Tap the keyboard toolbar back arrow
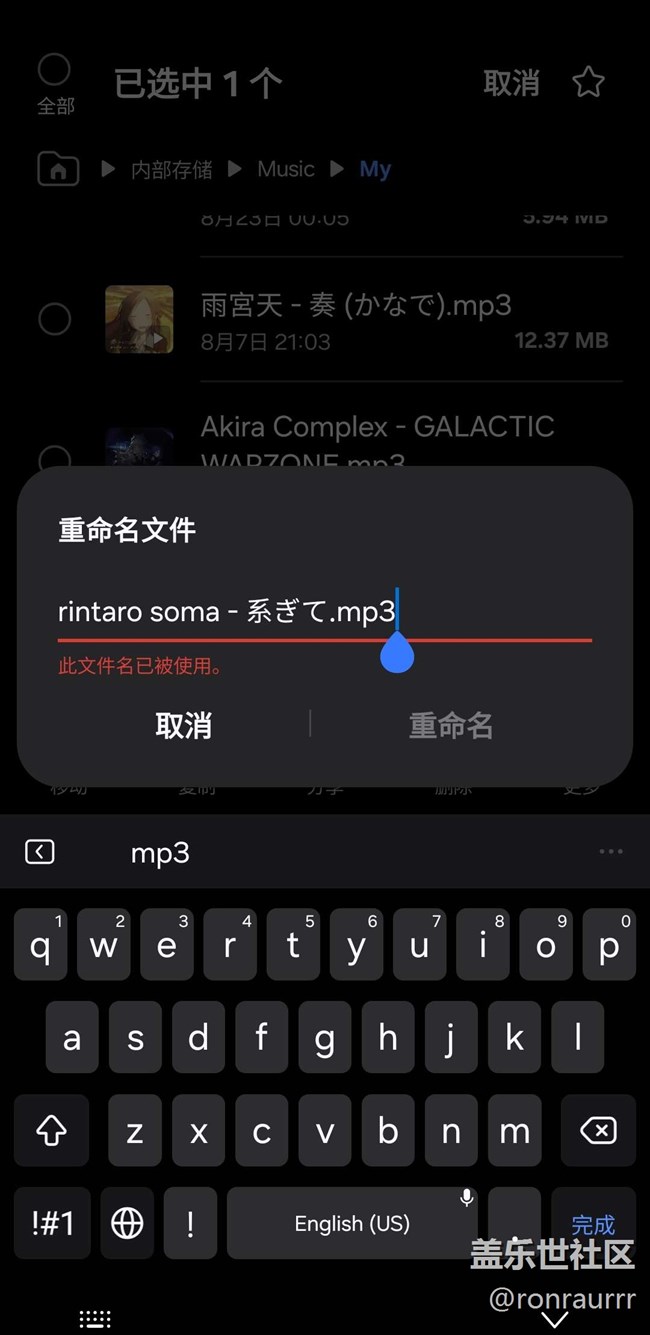The height and width of the screenshot is (1335, 650). (x=40, y=852)
